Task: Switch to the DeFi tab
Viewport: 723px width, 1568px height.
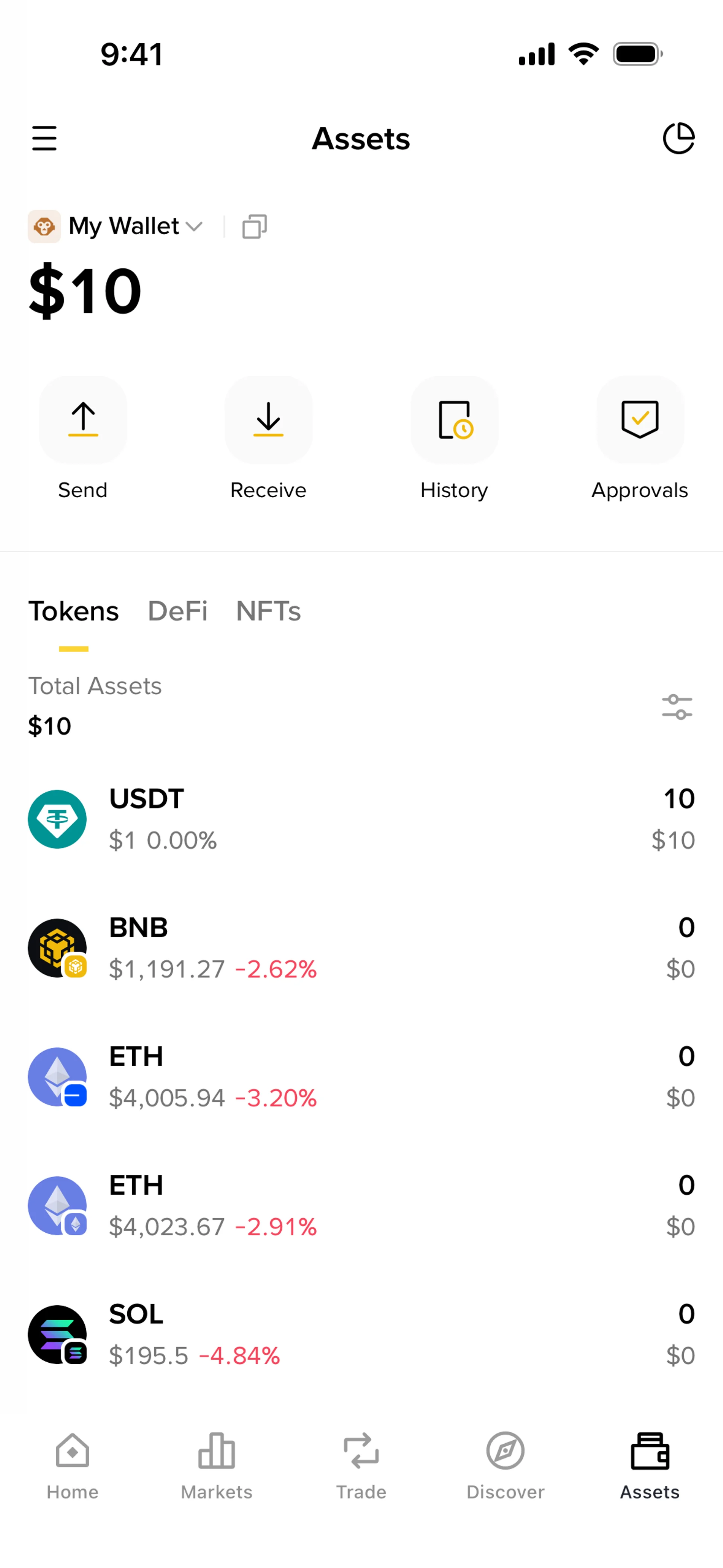Action: pyautogui.click(x=177, y=611)
